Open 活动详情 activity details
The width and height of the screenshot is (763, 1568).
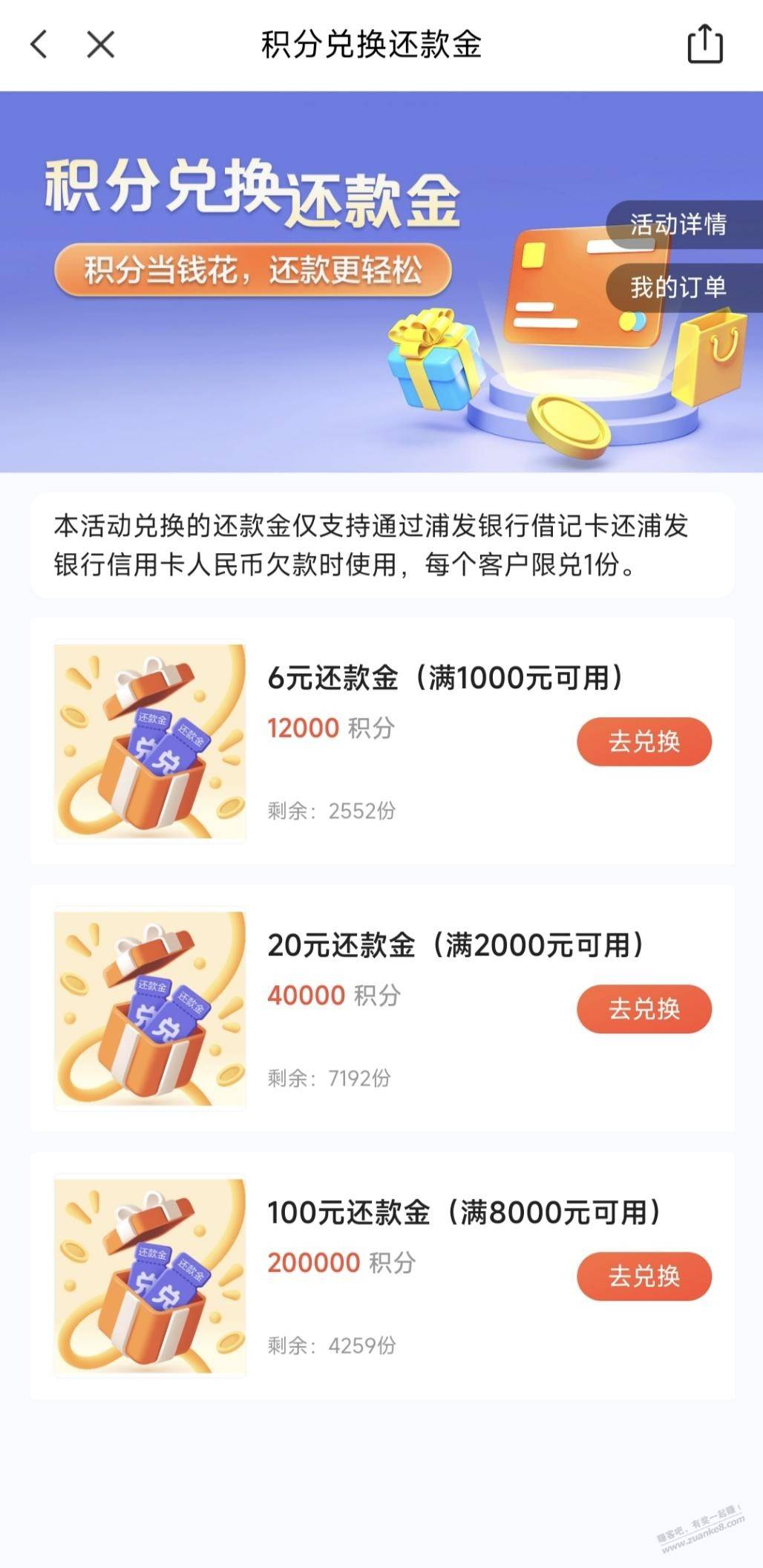click(x=678, y=224)
